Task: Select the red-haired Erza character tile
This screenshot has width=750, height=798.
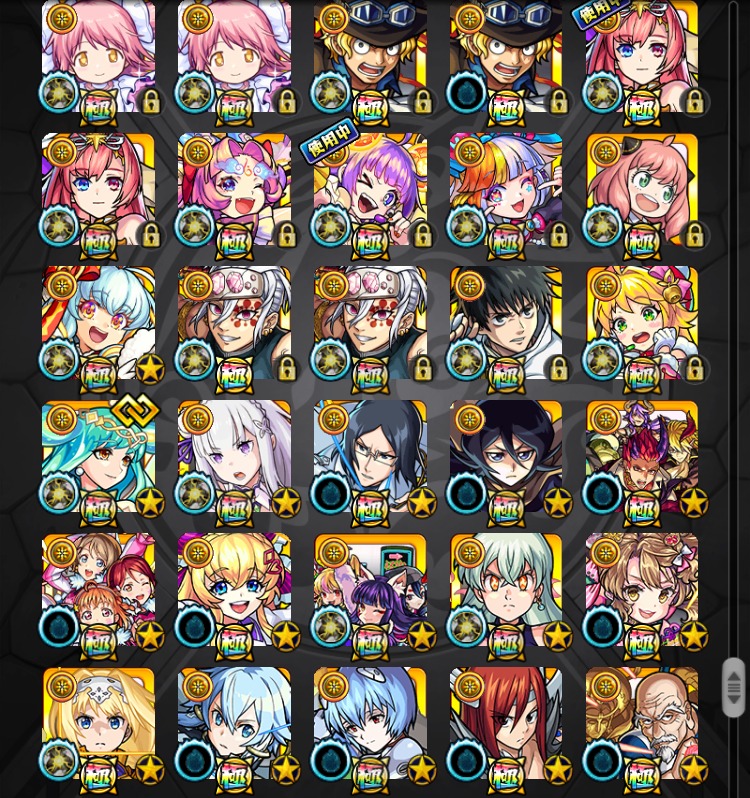Action: click(506, 724)
